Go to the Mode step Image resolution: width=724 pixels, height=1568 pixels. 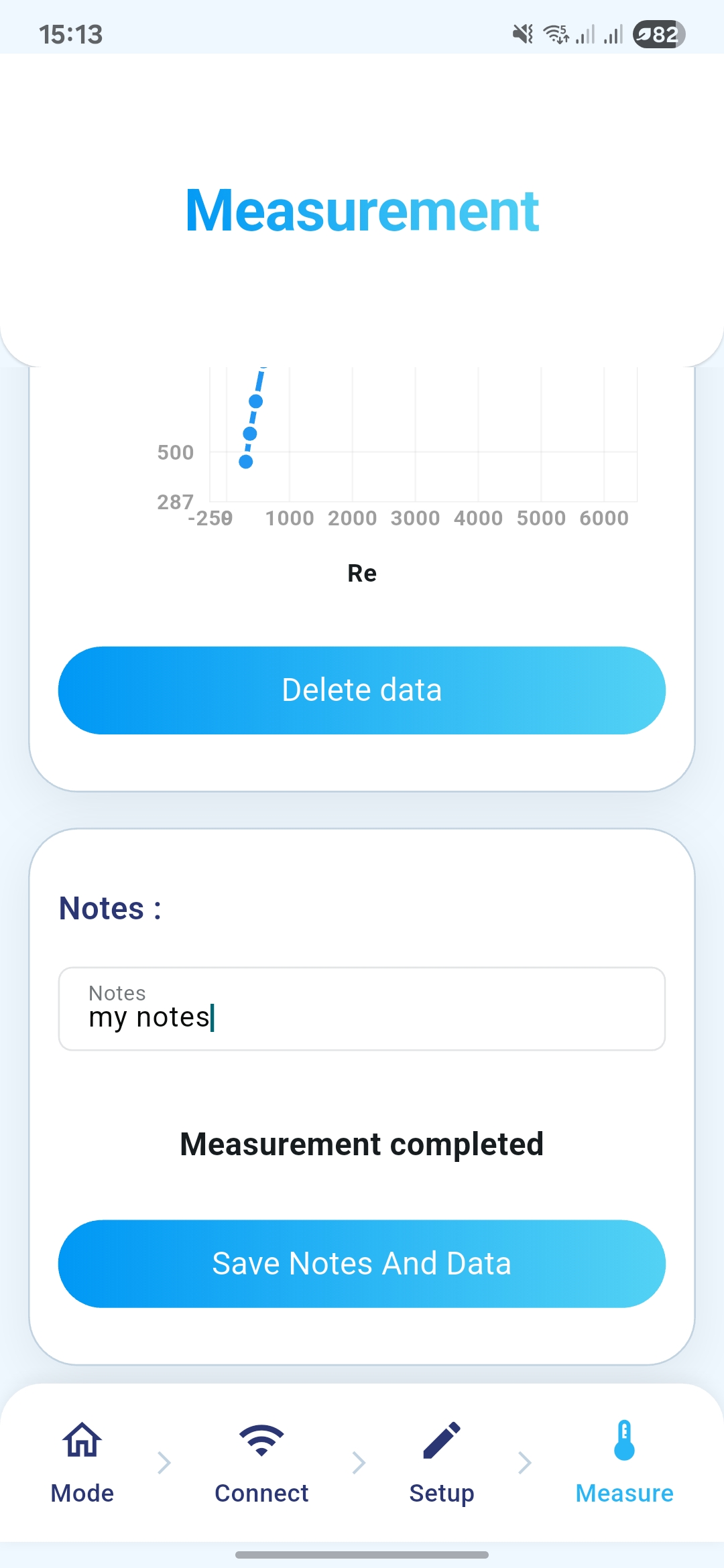pos(82,1462)
